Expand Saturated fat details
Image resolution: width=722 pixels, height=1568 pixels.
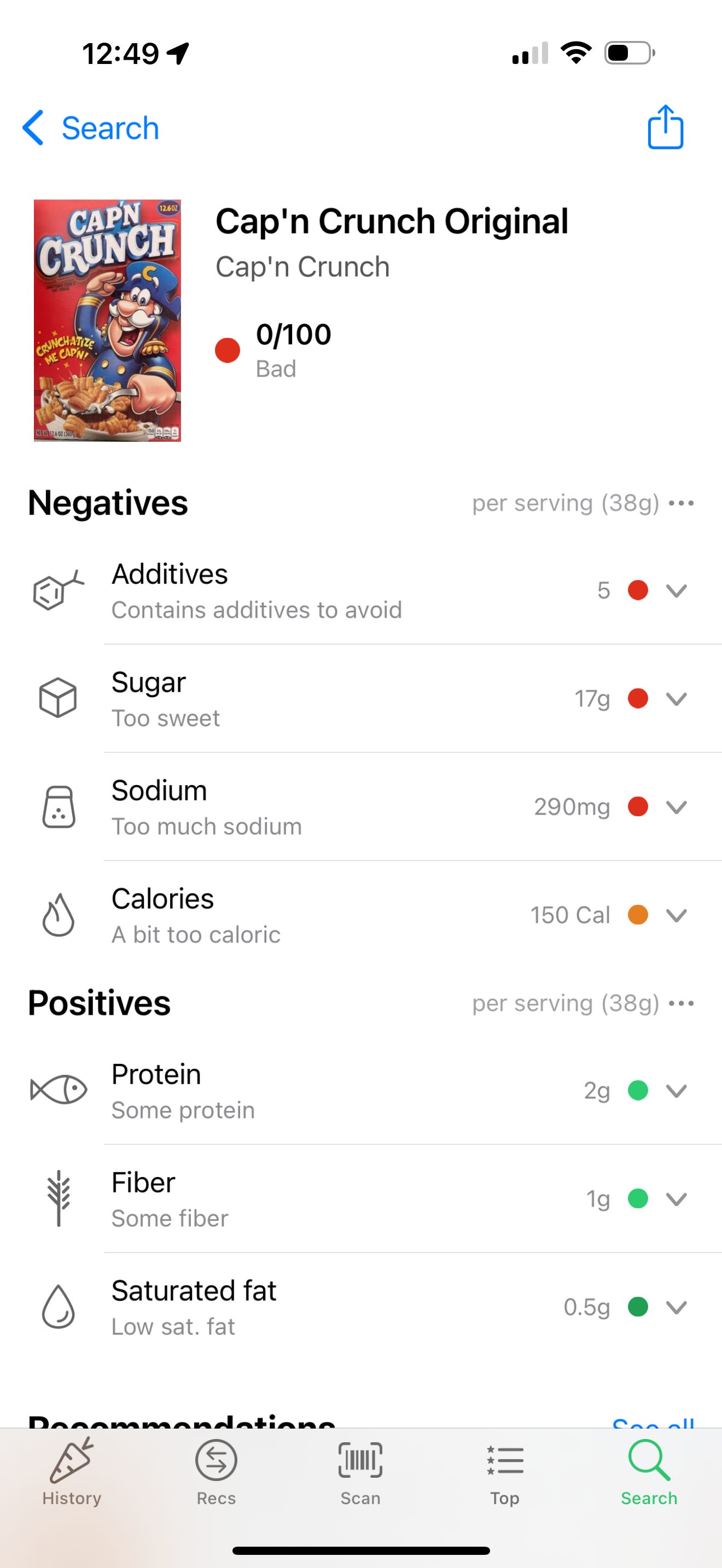click(x=676, y=1307)
